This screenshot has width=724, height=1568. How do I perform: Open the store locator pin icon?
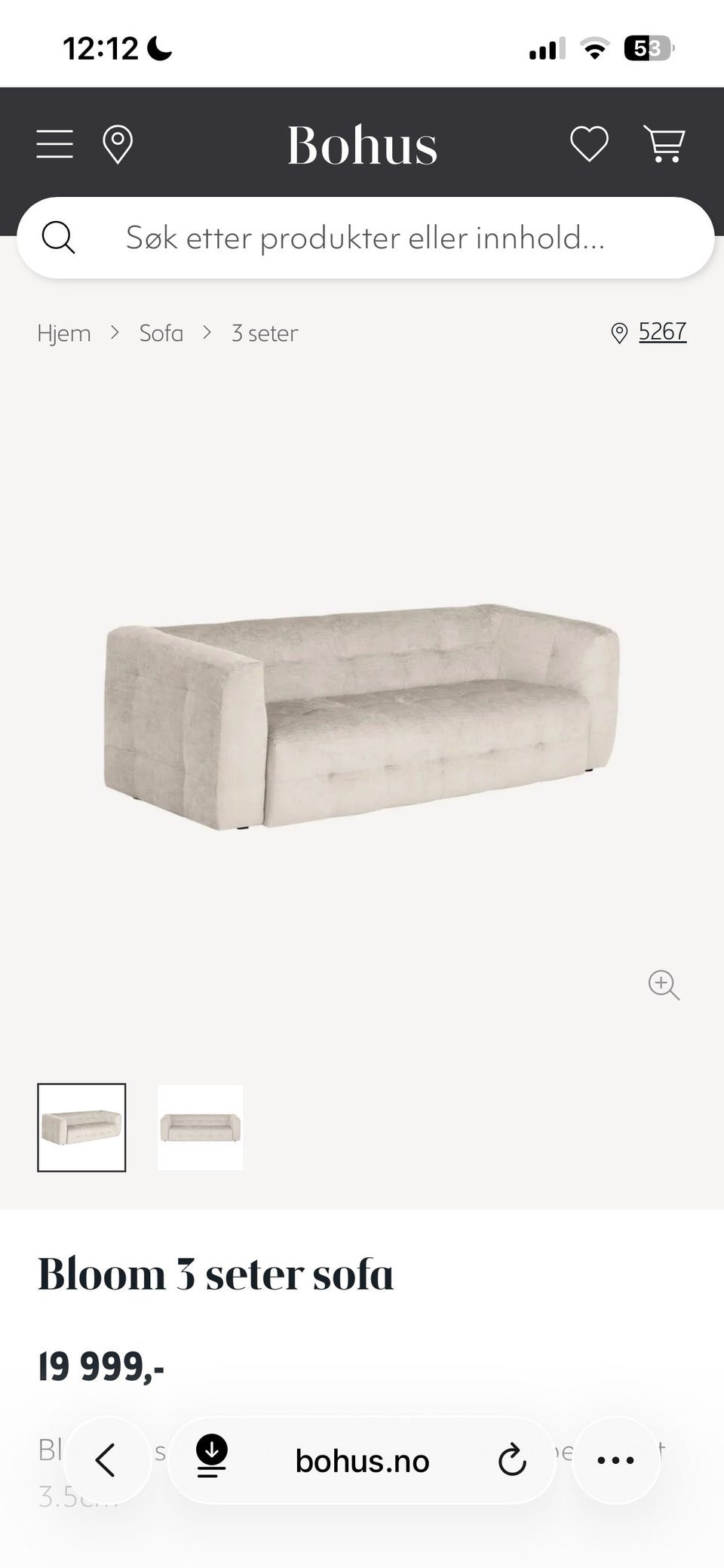tap(118, 145)
